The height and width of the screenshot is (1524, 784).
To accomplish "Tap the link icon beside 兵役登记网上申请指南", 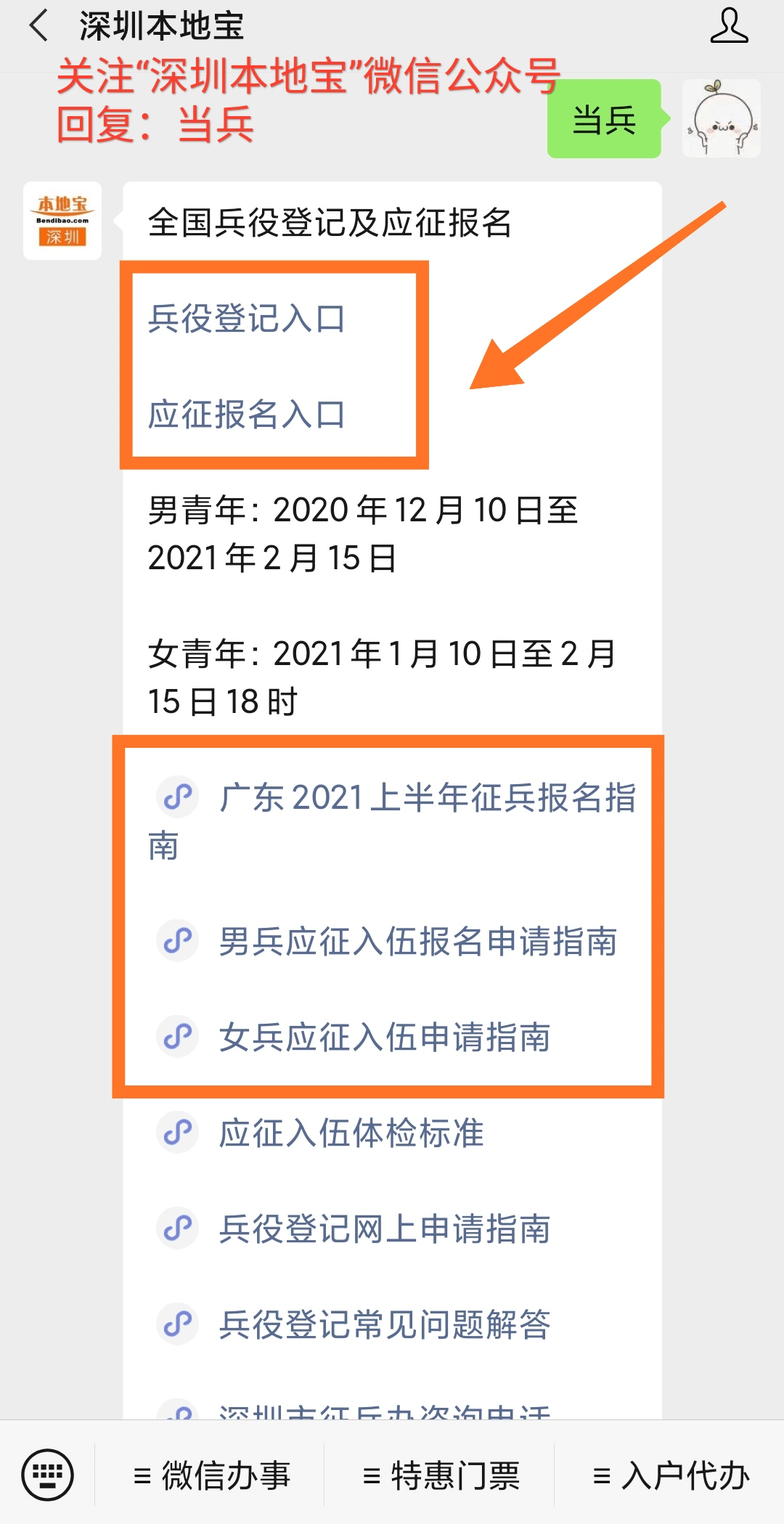I will tap(176, 1228).
